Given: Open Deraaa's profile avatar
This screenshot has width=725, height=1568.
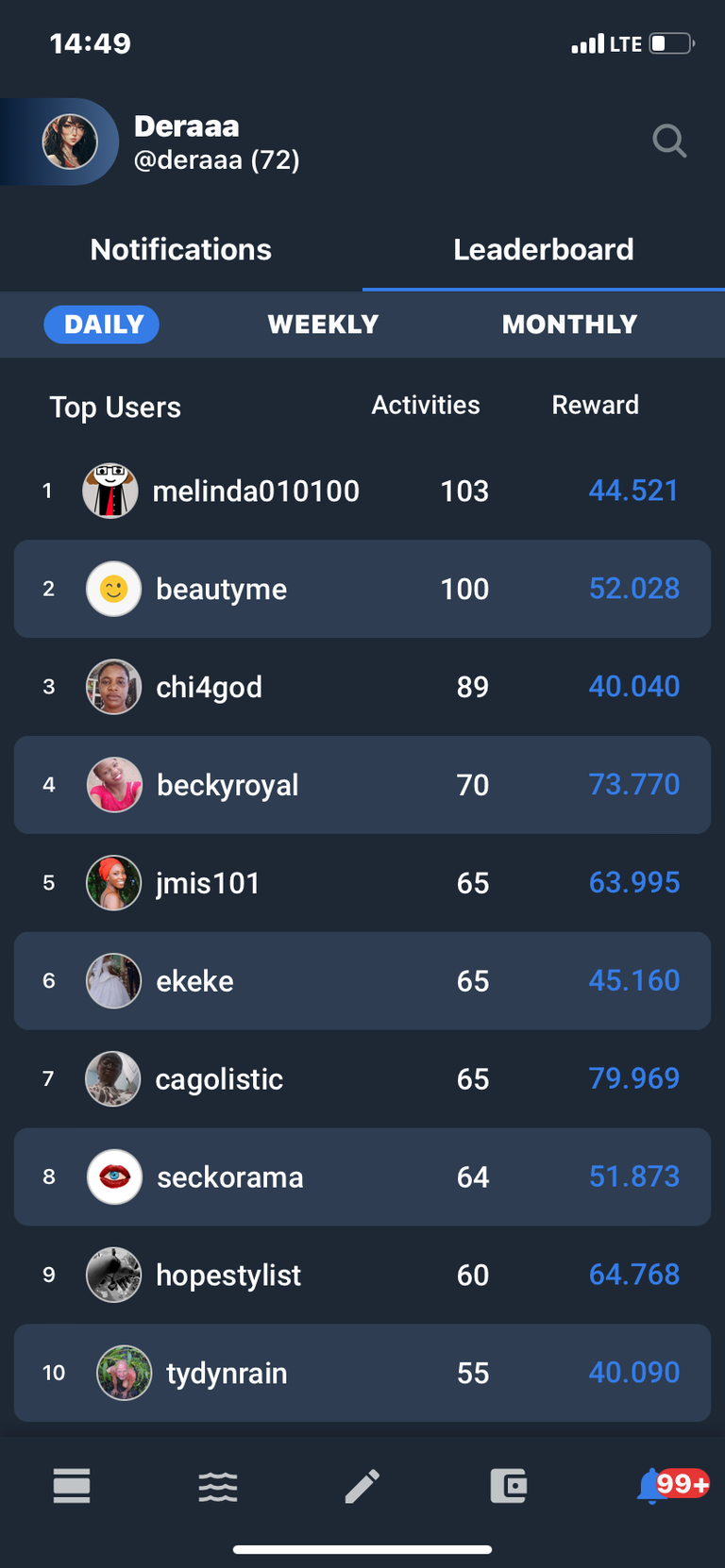Looking at the screenshot, I should (x=70, y=142).
